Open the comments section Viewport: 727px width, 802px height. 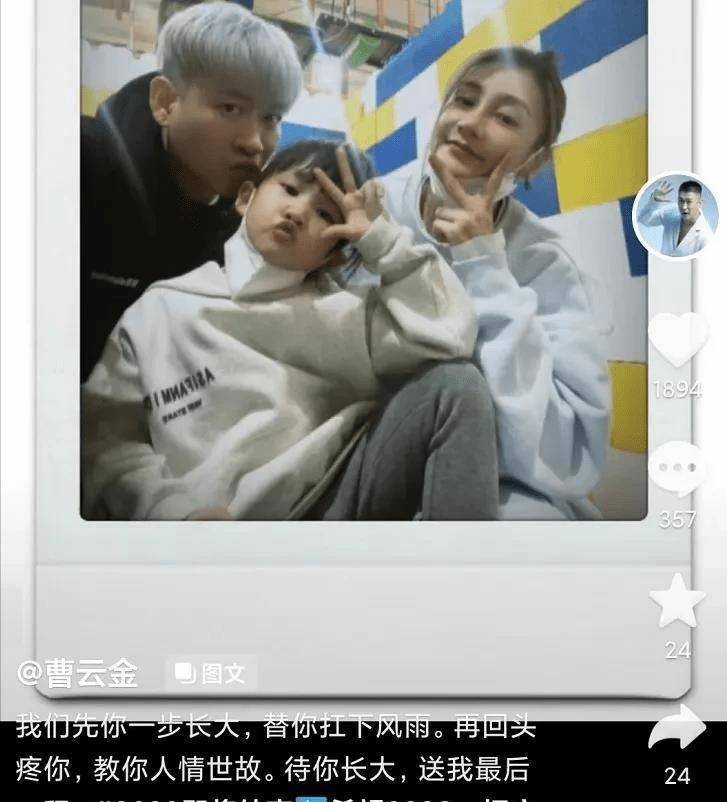[x=677, y=468]
